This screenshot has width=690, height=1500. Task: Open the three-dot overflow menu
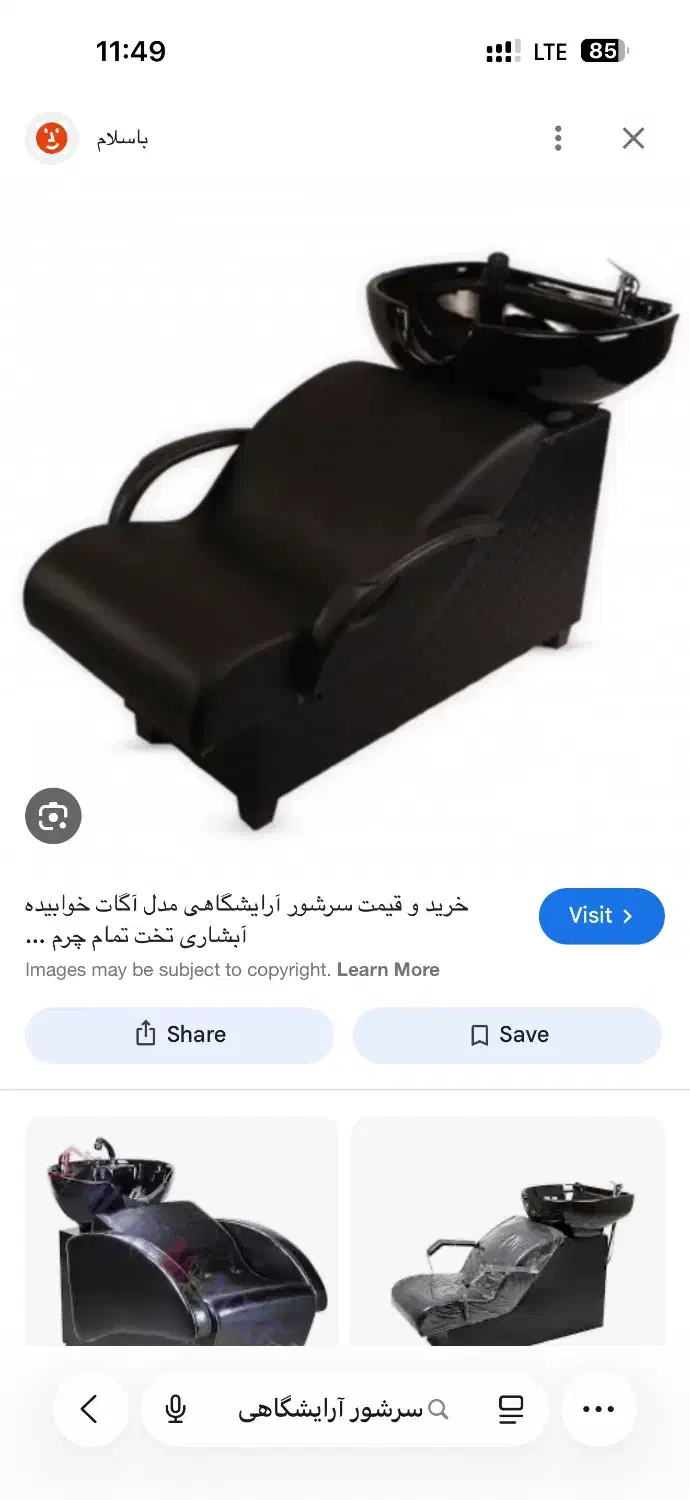(x=558, y=138)
